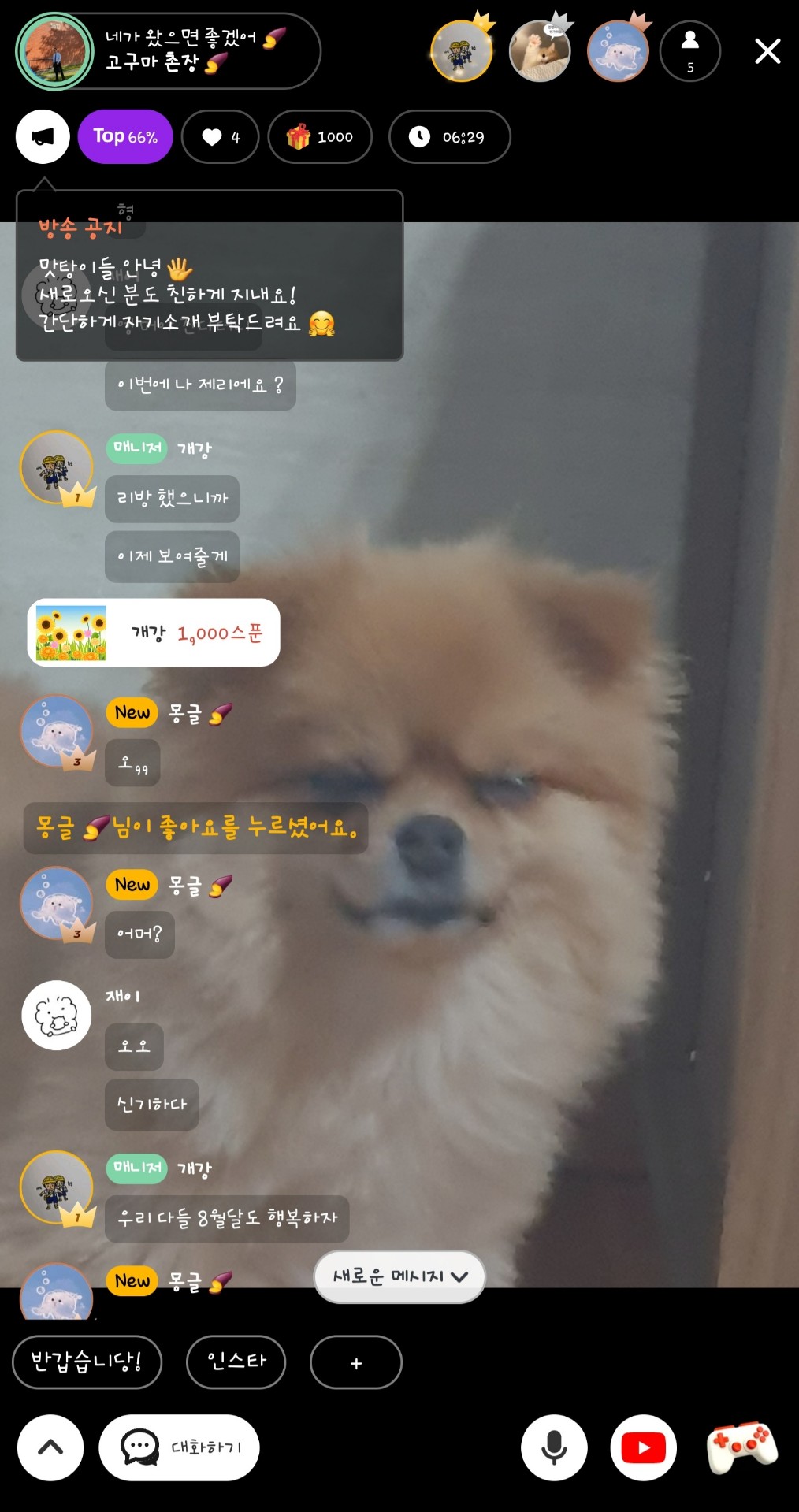Screen dimensions: 799x1512
Task: Jump to new messages via 새로운 메시지
Action: (x=399, y=1276)
